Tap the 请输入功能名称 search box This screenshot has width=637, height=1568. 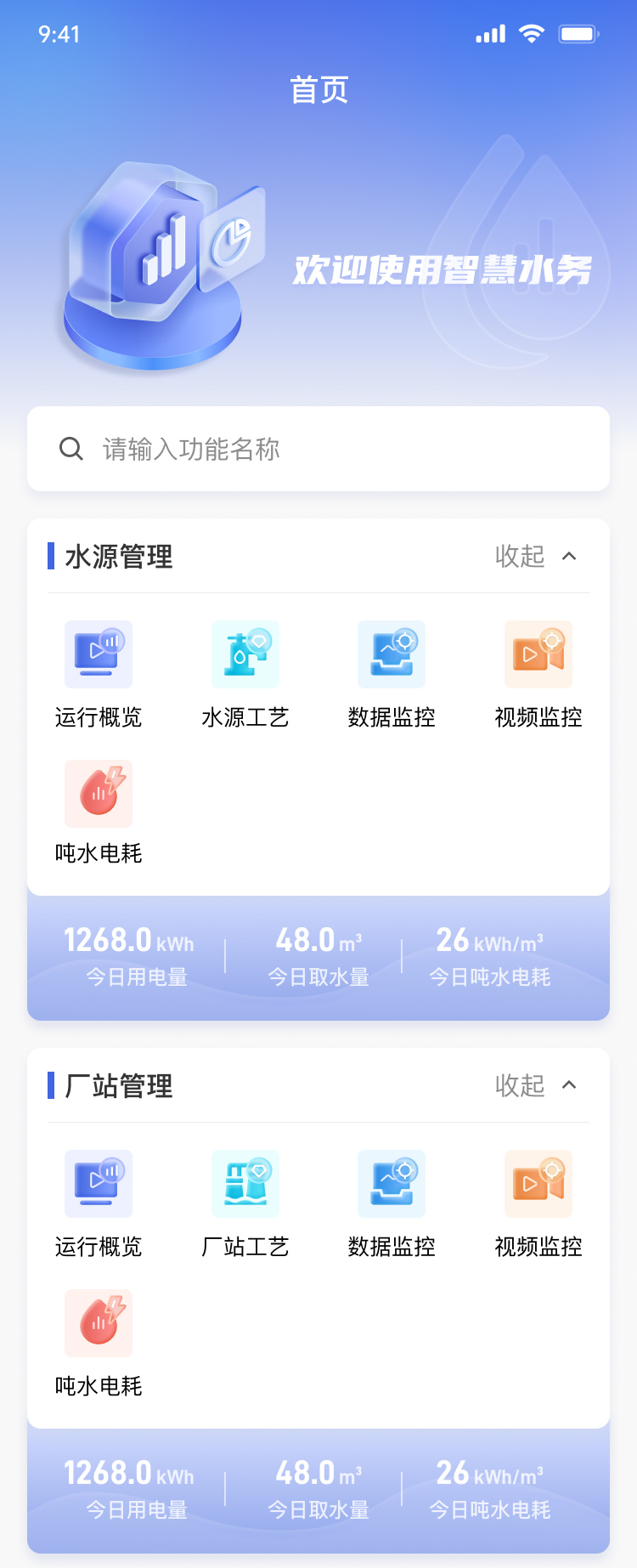click(x=318, y=449)
